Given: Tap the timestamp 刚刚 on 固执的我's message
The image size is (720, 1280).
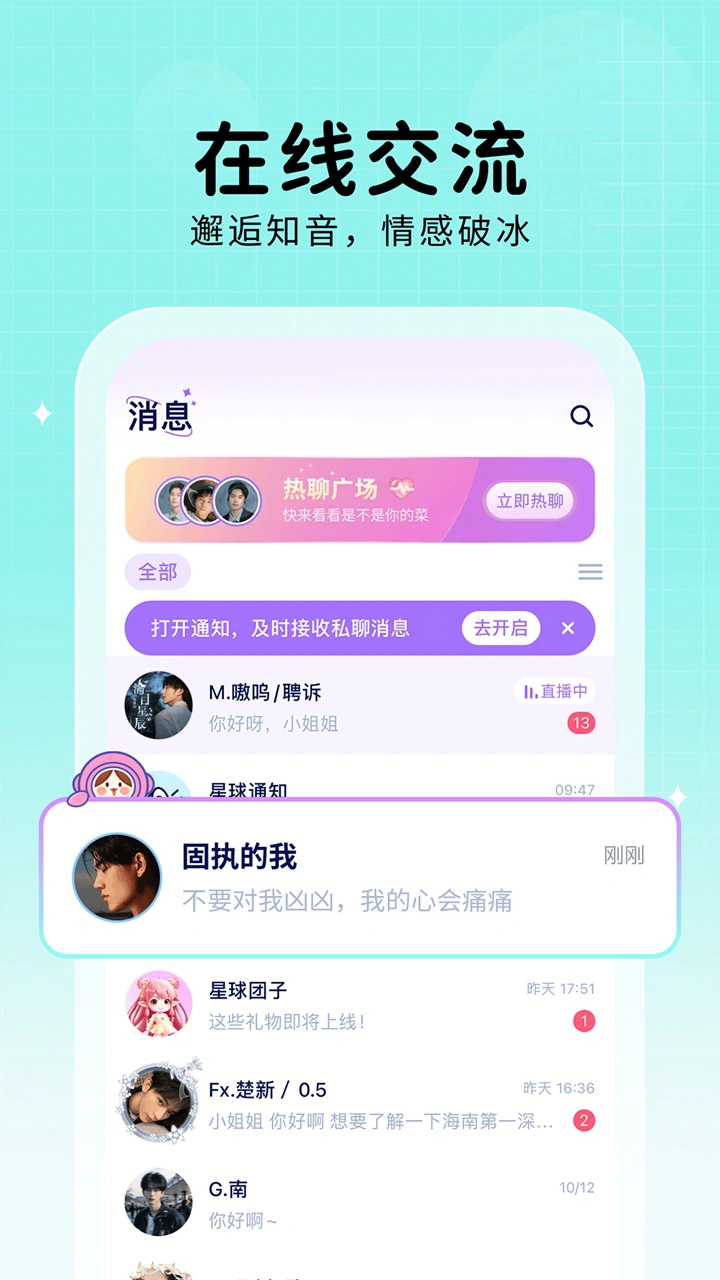Looking at the screenshot, I should click(625, 856).
